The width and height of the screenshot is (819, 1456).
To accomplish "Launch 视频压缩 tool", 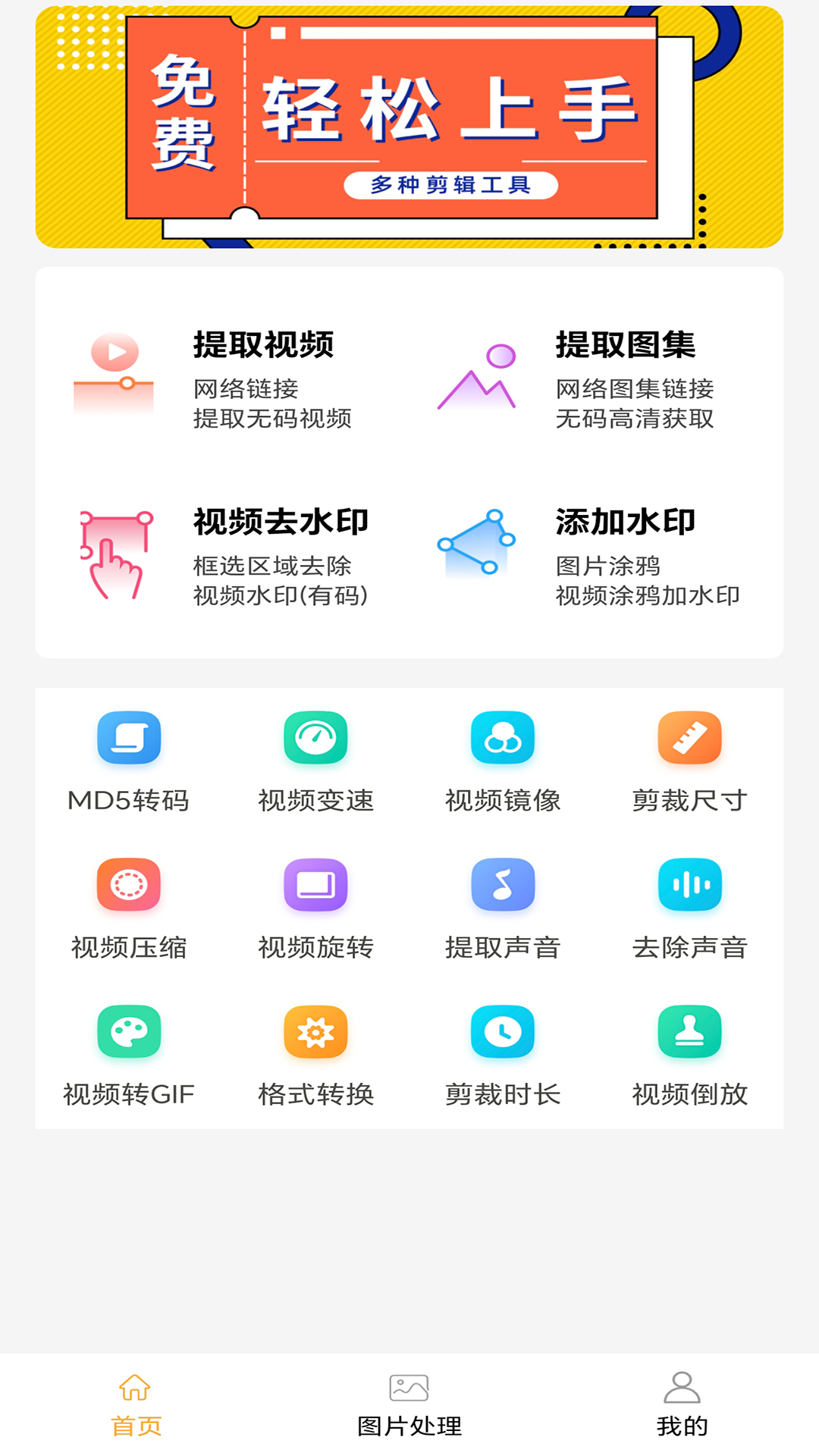I will [x=129, y=908].
